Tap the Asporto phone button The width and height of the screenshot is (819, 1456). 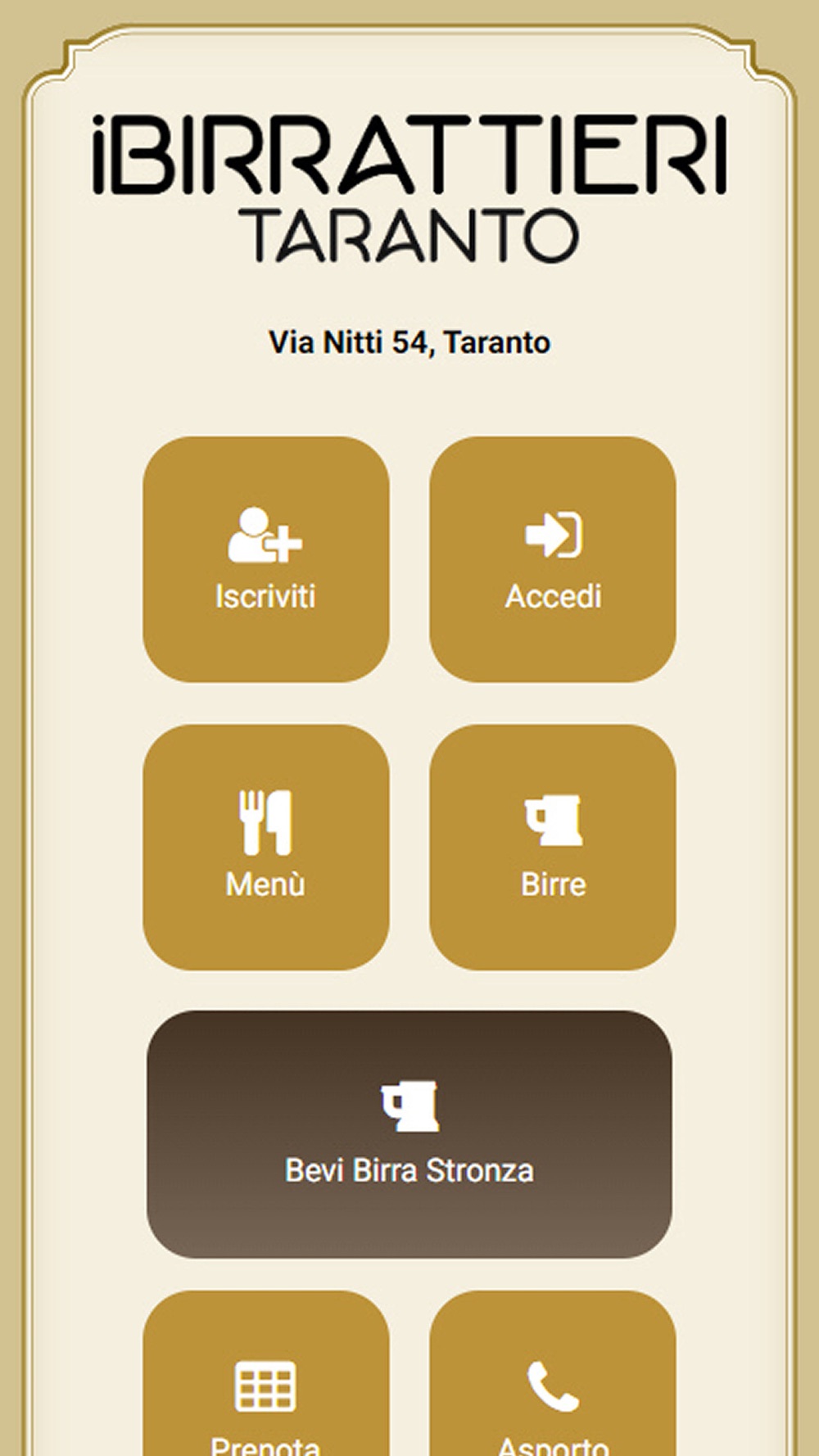553,1373
